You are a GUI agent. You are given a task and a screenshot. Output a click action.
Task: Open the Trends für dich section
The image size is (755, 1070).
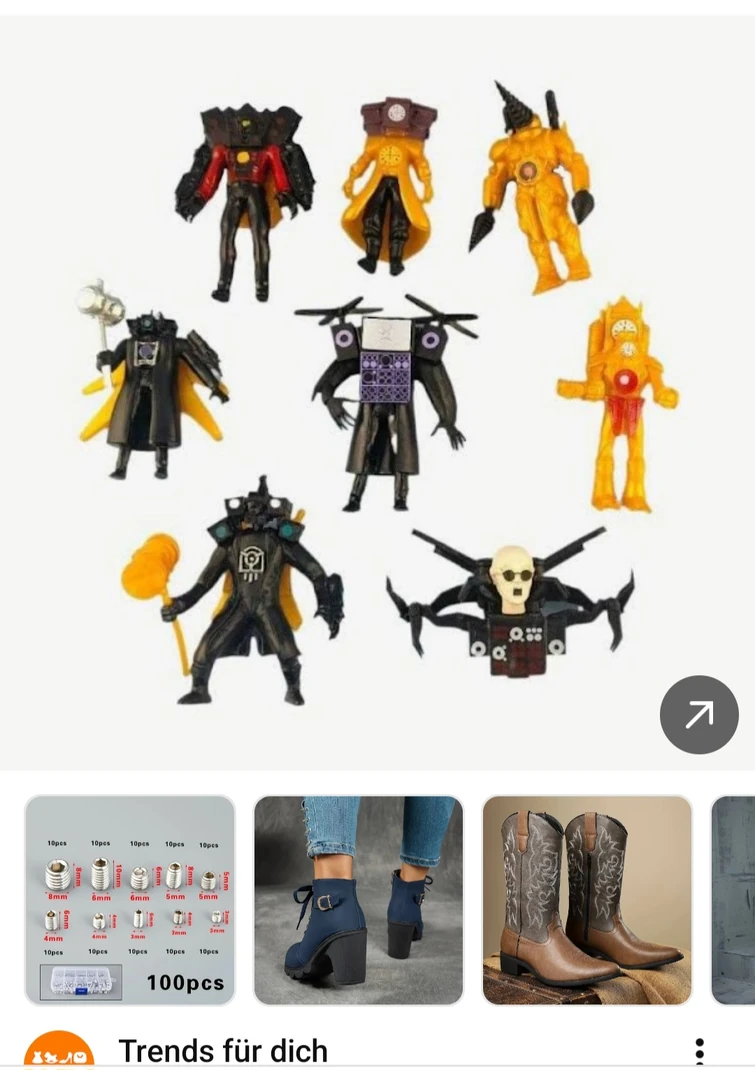pyautogui.click(x=222, y=1052)
